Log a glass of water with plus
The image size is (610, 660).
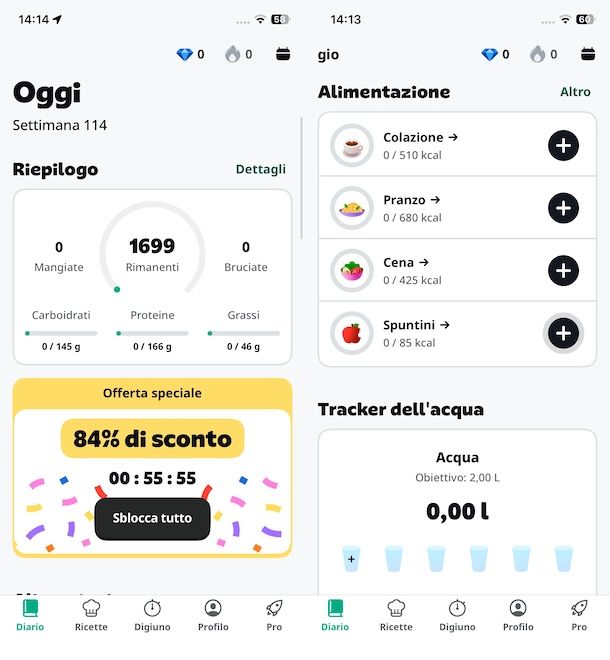click(x=350, y=559)
